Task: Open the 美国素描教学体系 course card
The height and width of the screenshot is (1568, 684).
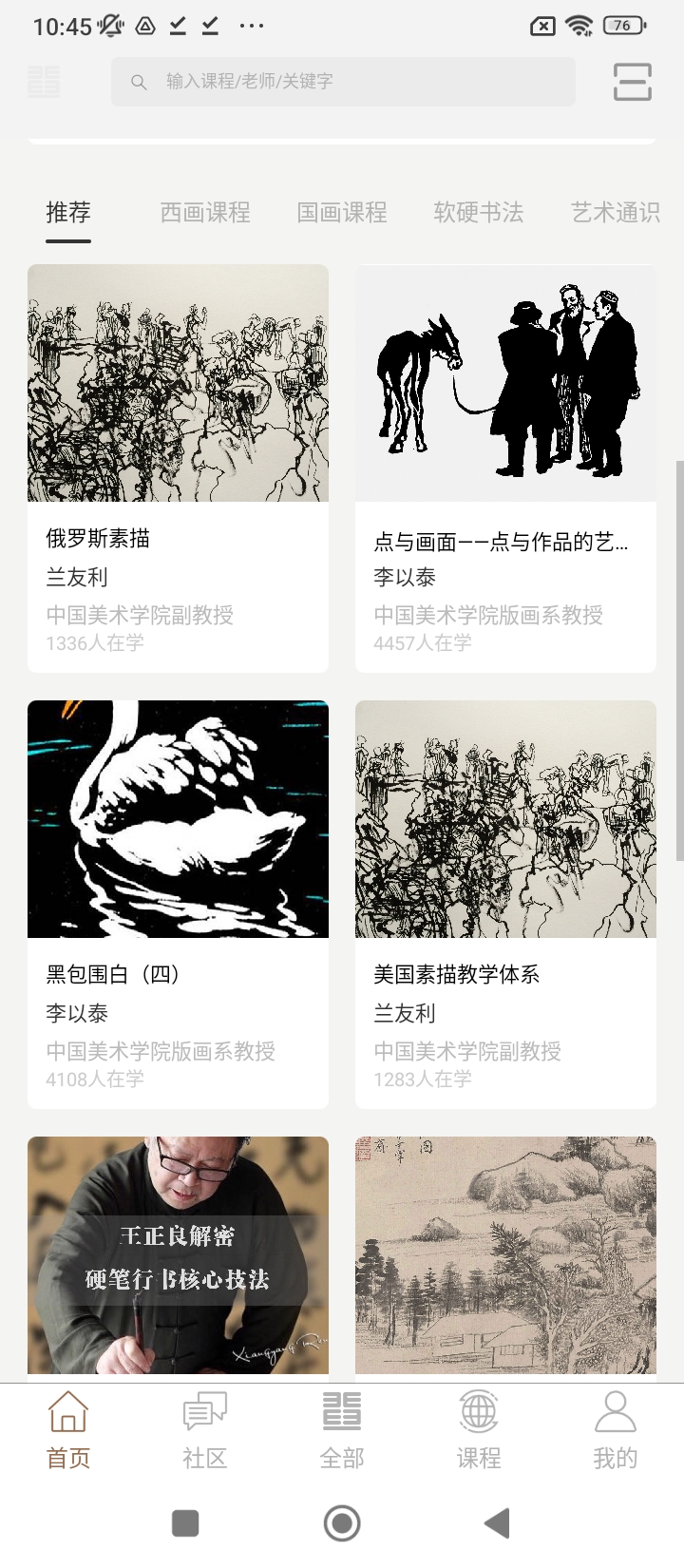Action: (x=505, y=904)
